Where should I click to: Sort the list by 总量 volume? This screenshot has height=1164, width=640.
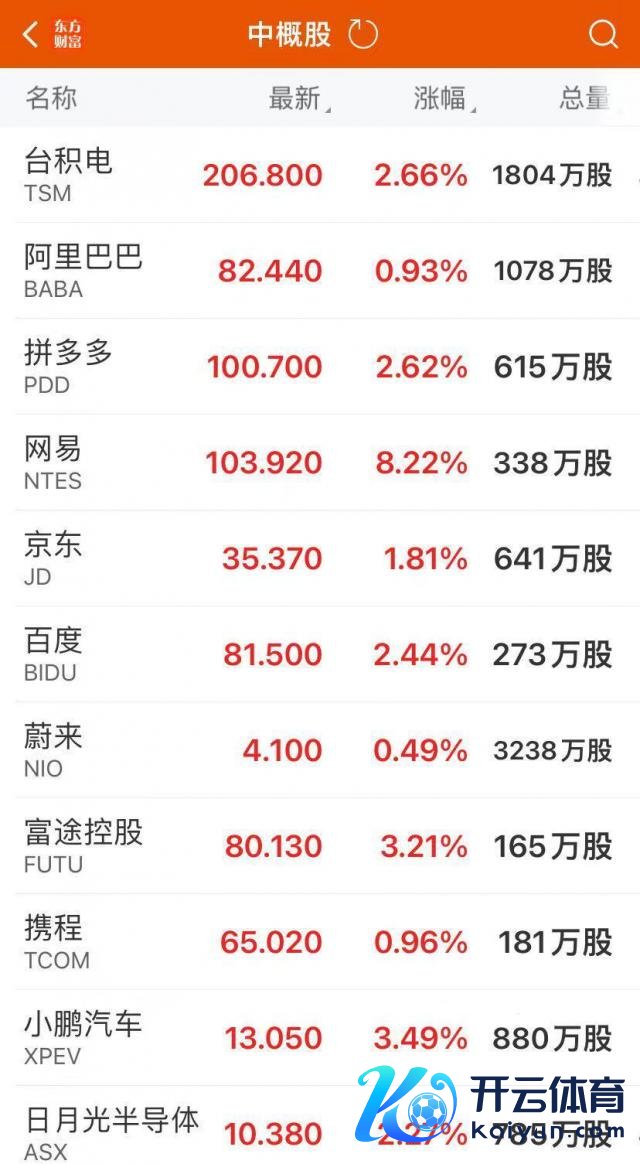pos(584,98)
